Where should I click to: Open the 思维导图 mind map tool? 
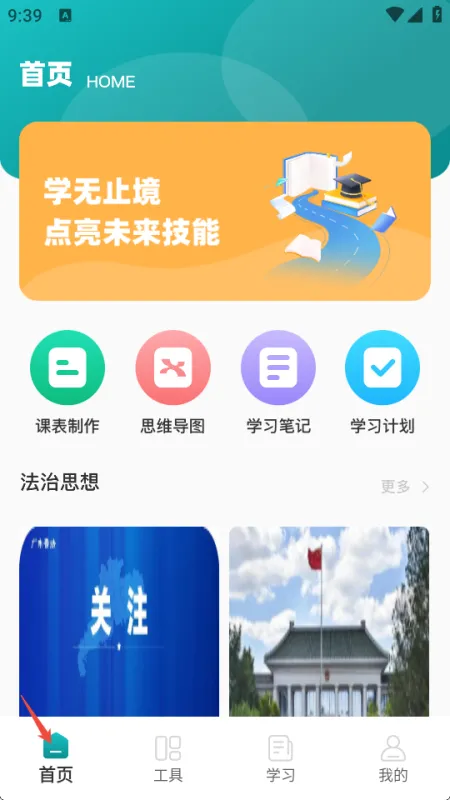tap(173, 383)
